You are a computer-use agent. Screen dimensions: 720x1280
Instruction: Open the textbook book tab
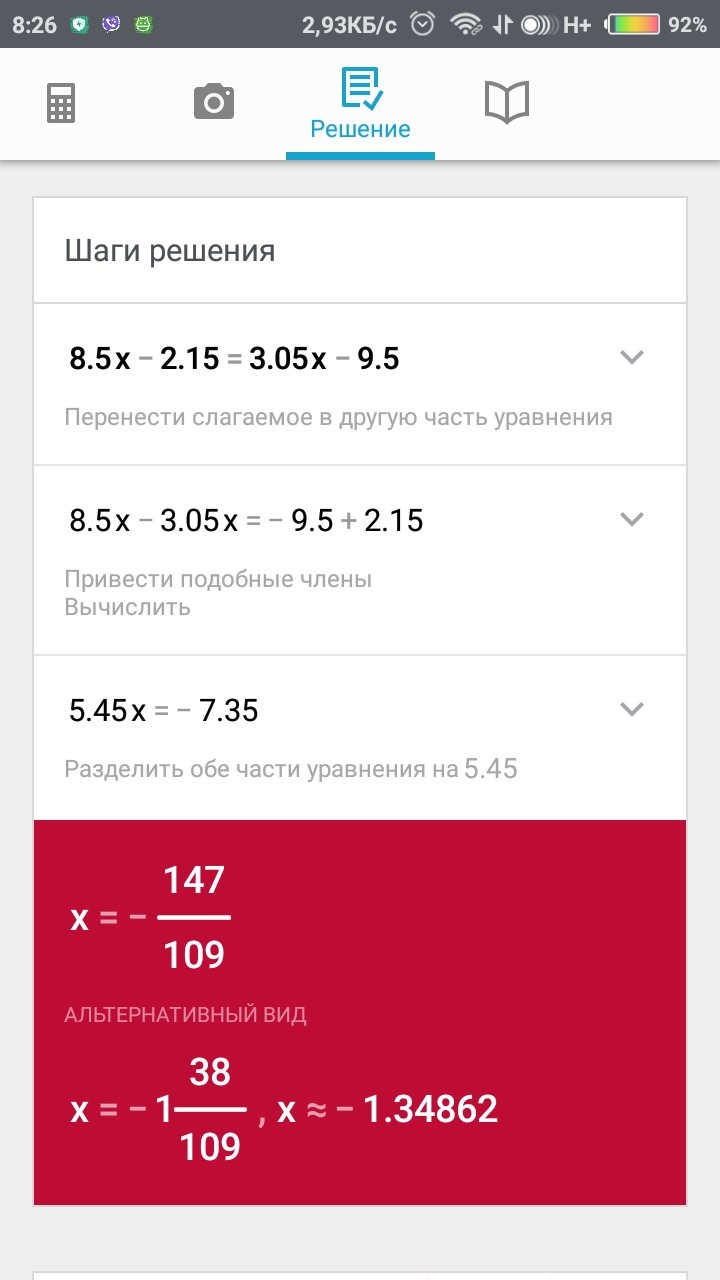coord(507,102)
